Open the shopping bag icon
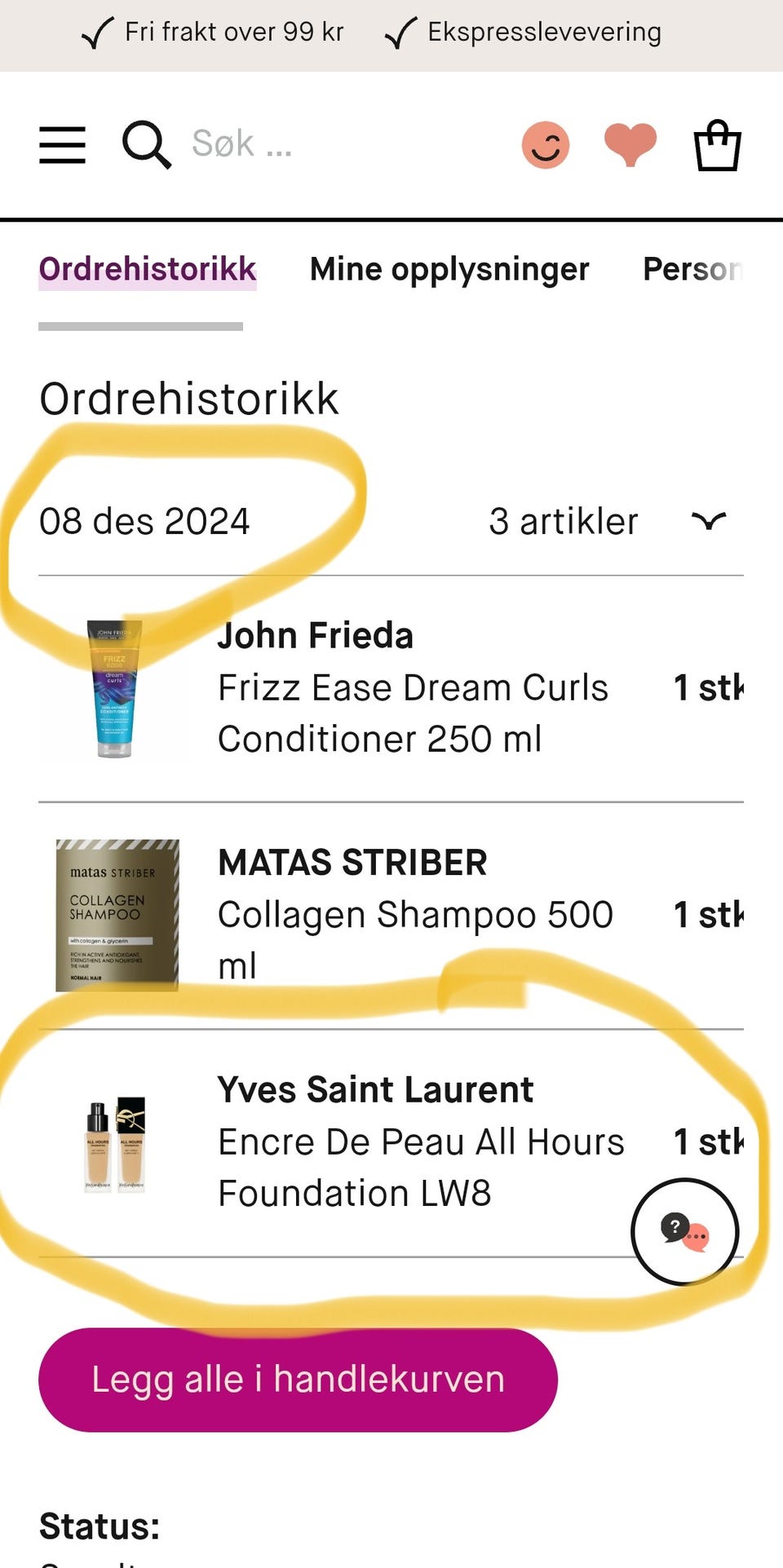 click(x=715, y=147)
